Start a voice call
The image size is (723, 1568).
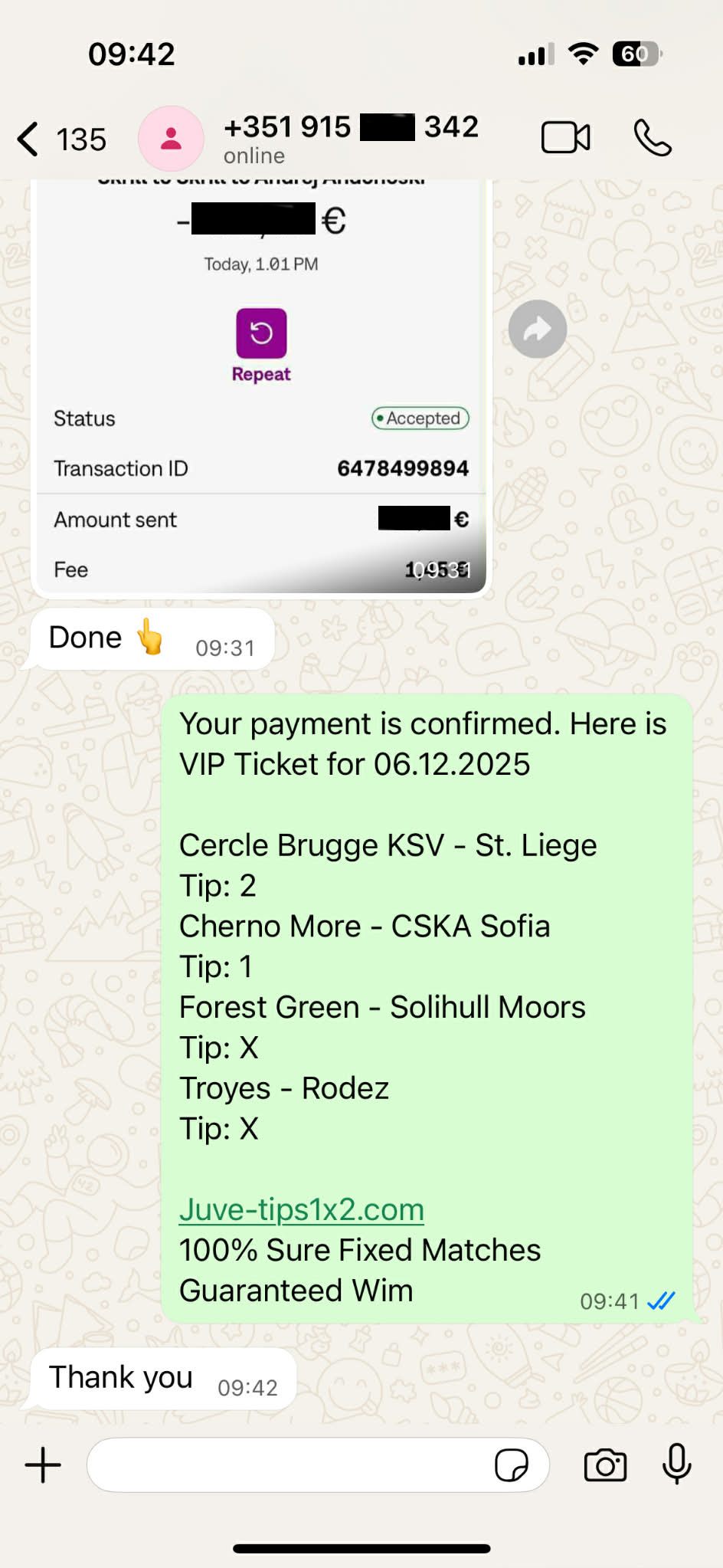[653, 139]
